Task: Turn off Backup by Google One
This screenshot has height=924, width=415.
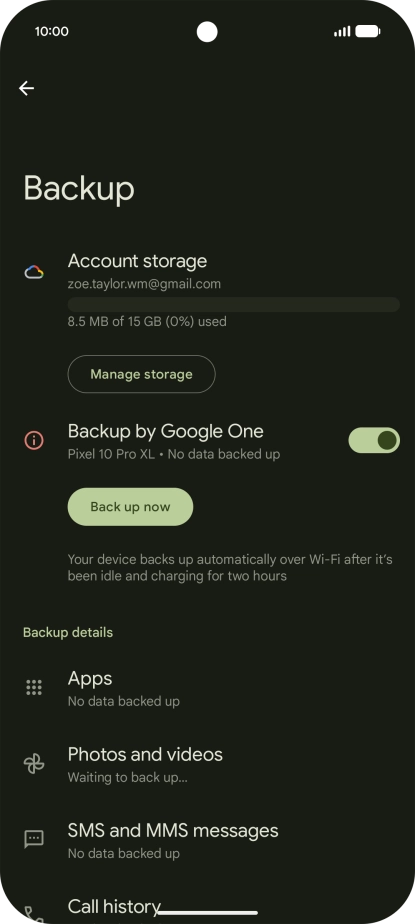Action: [x=374, y=440]
